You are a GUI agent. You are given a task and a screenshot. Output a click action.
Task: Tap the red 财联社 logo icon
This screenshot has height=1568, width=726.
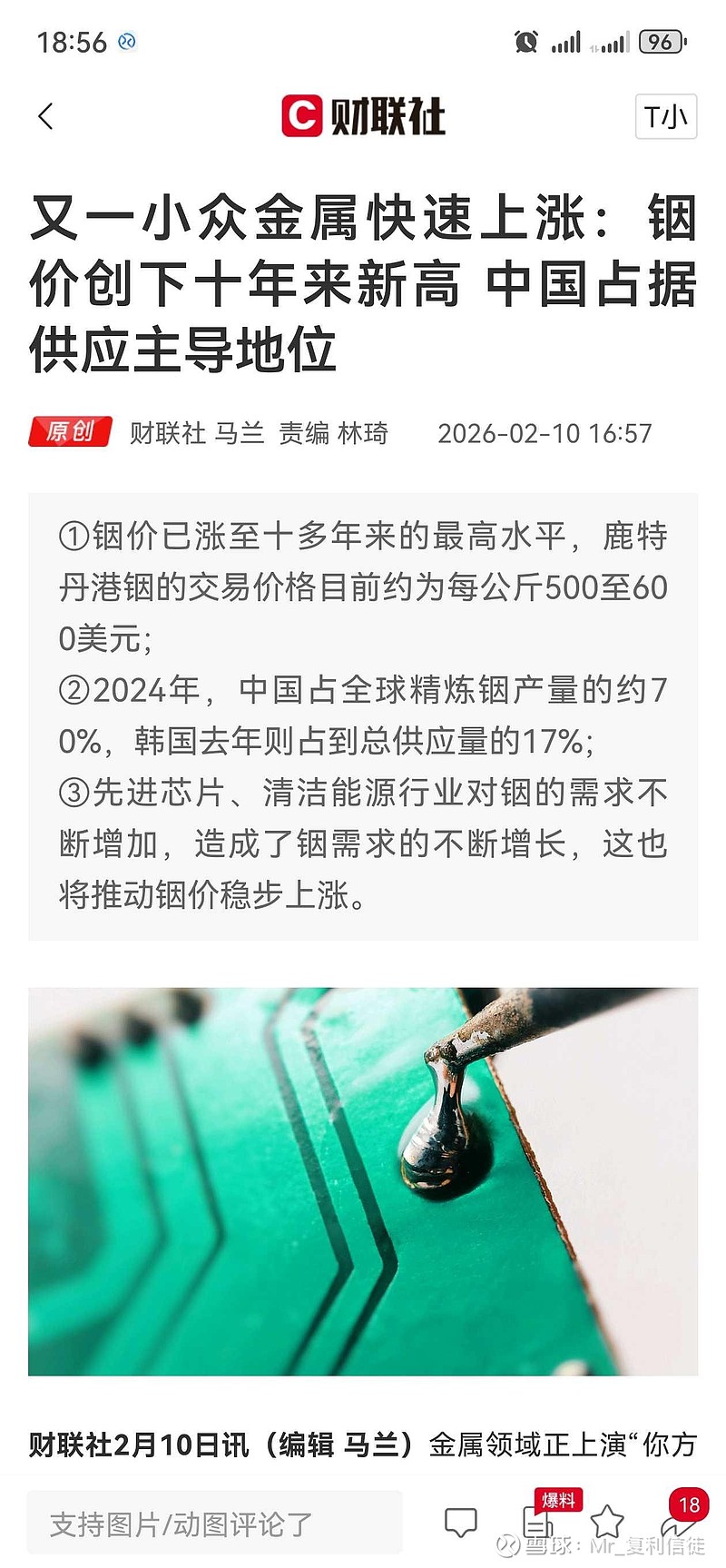tap(300, 114)
